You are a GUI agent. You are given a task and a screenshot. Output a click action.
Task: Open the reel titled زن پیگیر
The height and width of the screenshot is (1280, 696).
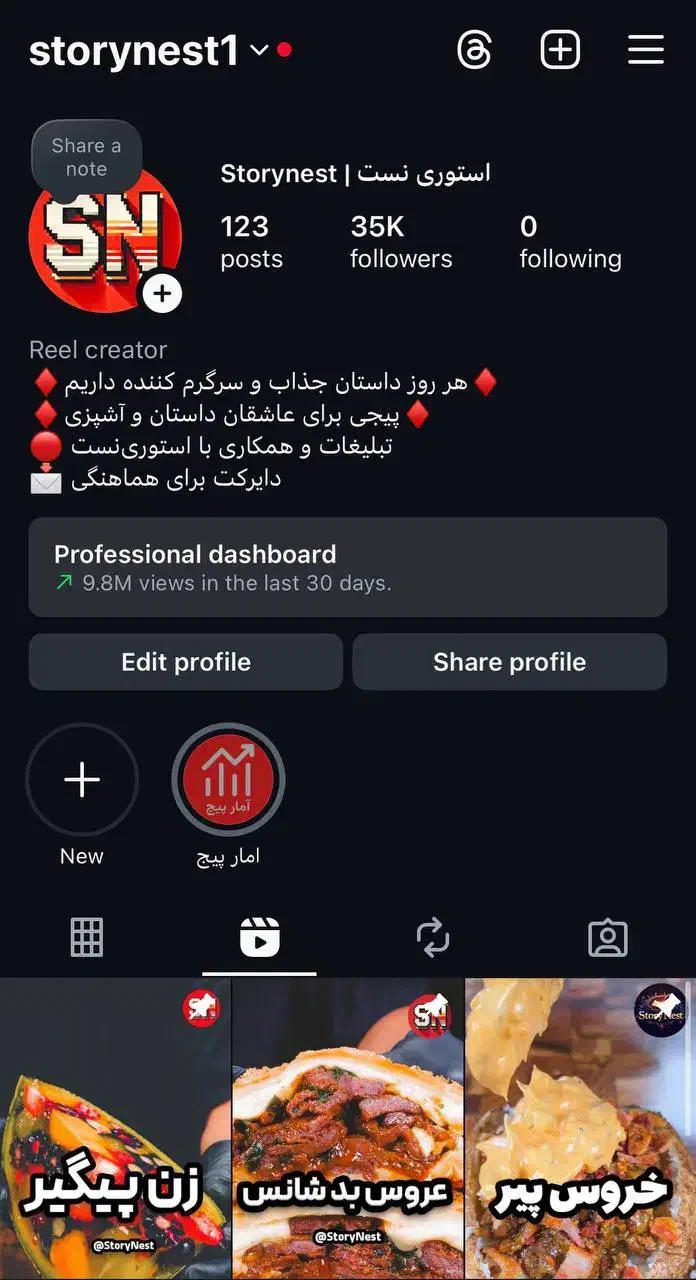click(115, 1130)
